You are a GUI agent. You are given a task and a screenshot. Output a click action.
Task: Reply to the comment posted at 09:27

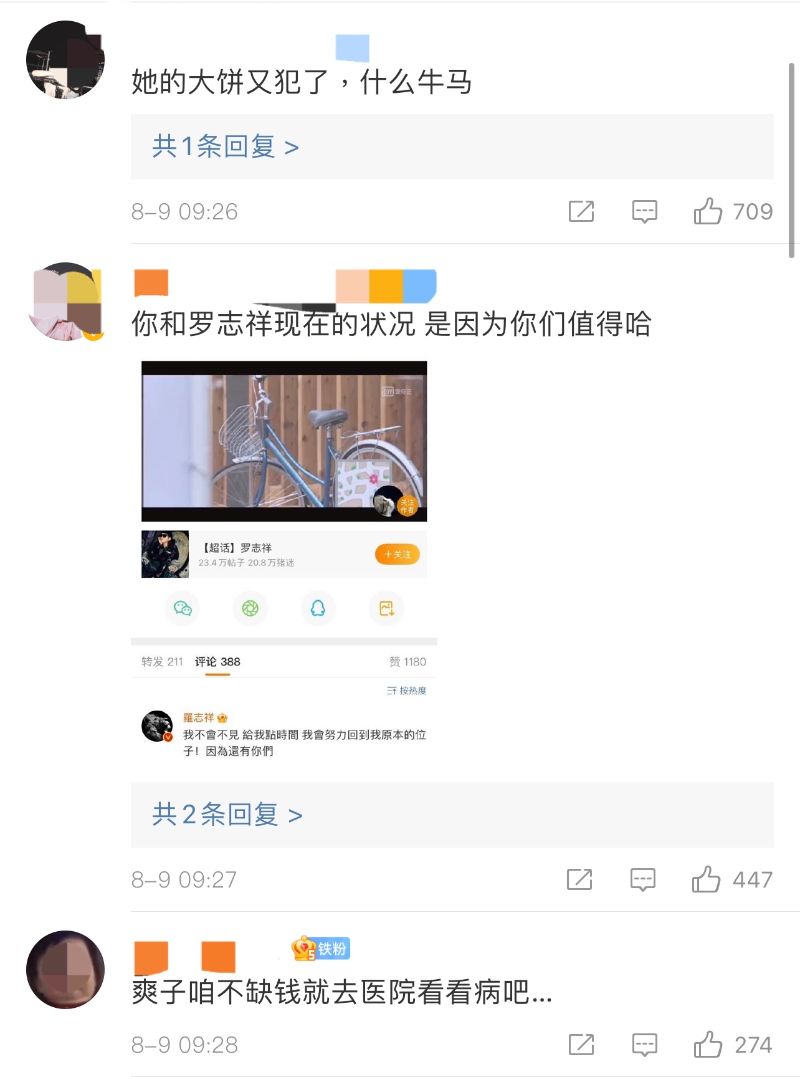(643, 879)
